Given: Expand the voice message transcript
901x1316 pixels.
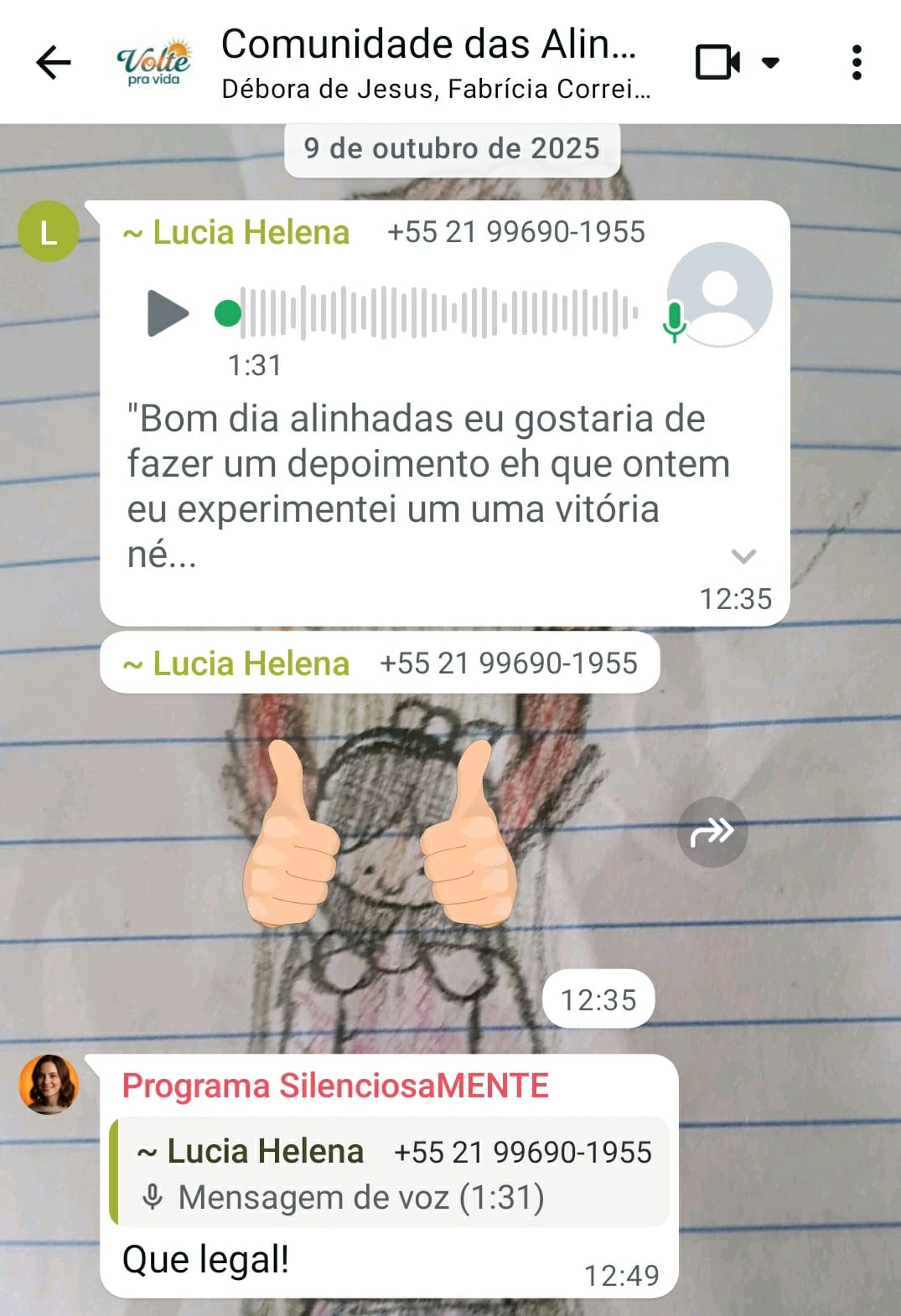Looking at the screenshot, I should pyautogui.click(x=743, y=555).
